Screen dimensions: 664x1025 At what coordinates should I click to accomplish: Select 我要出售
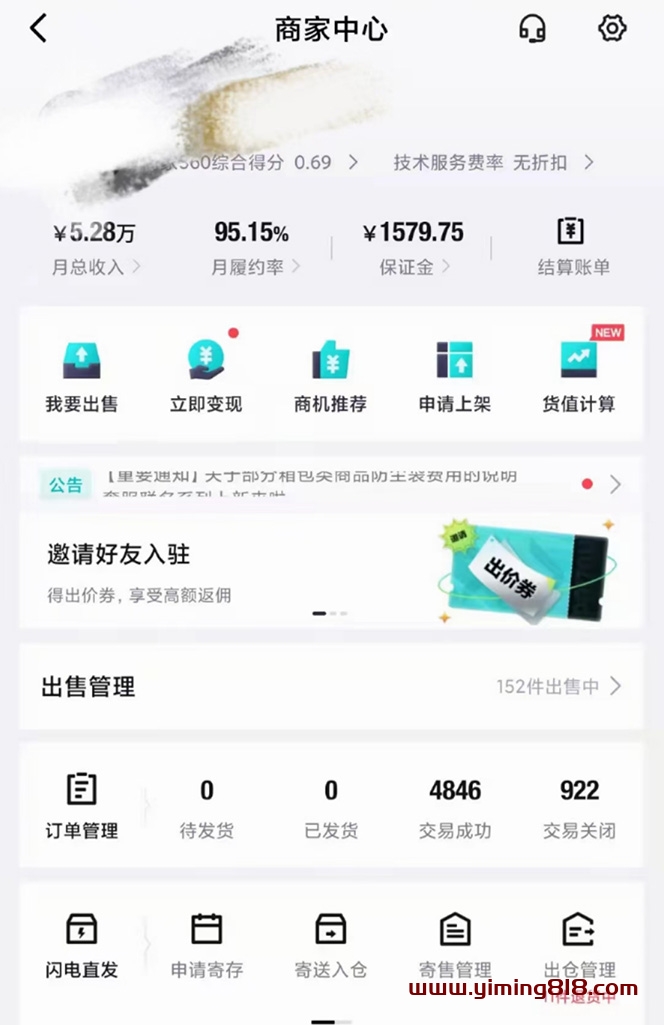pos(82,376)
